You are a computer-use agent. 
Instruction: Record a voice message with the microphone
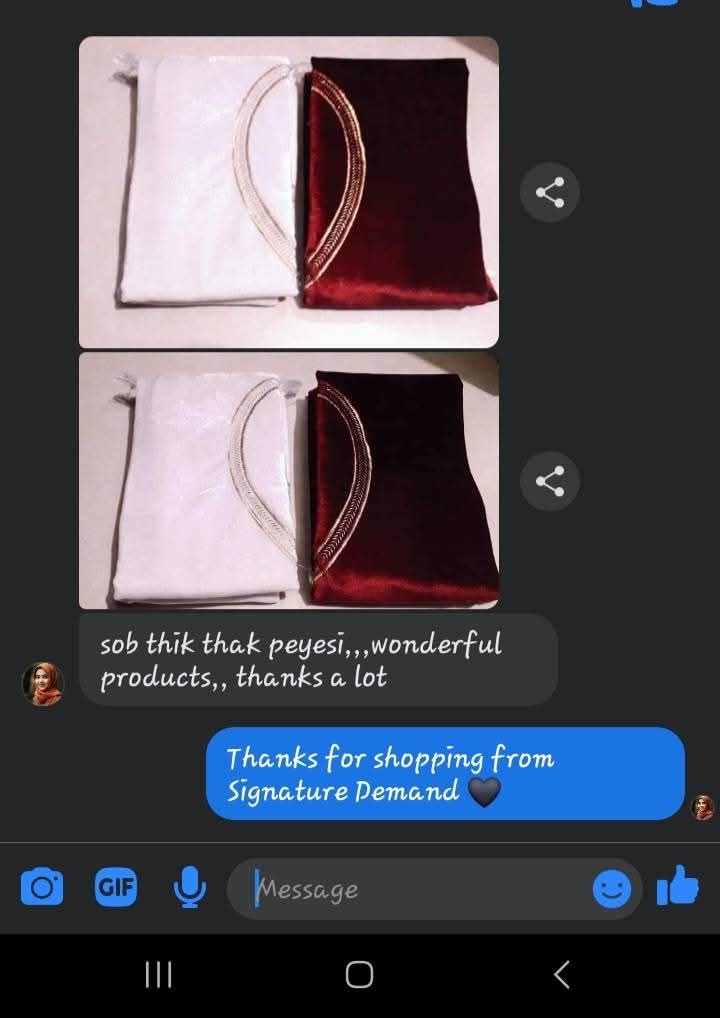coord(189,888)
